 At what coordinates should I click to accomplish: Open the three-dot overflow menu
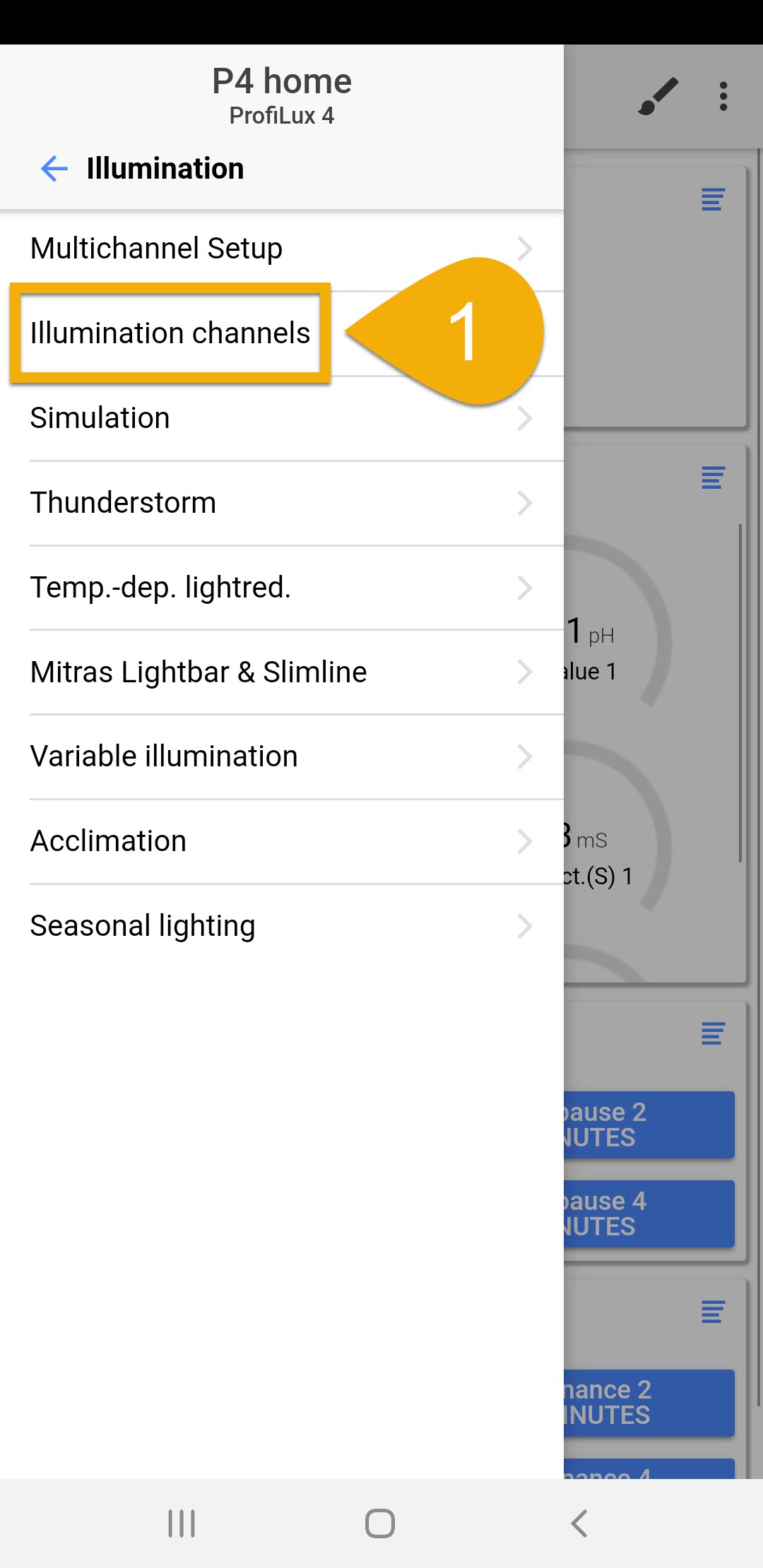(x=723, y=96)
